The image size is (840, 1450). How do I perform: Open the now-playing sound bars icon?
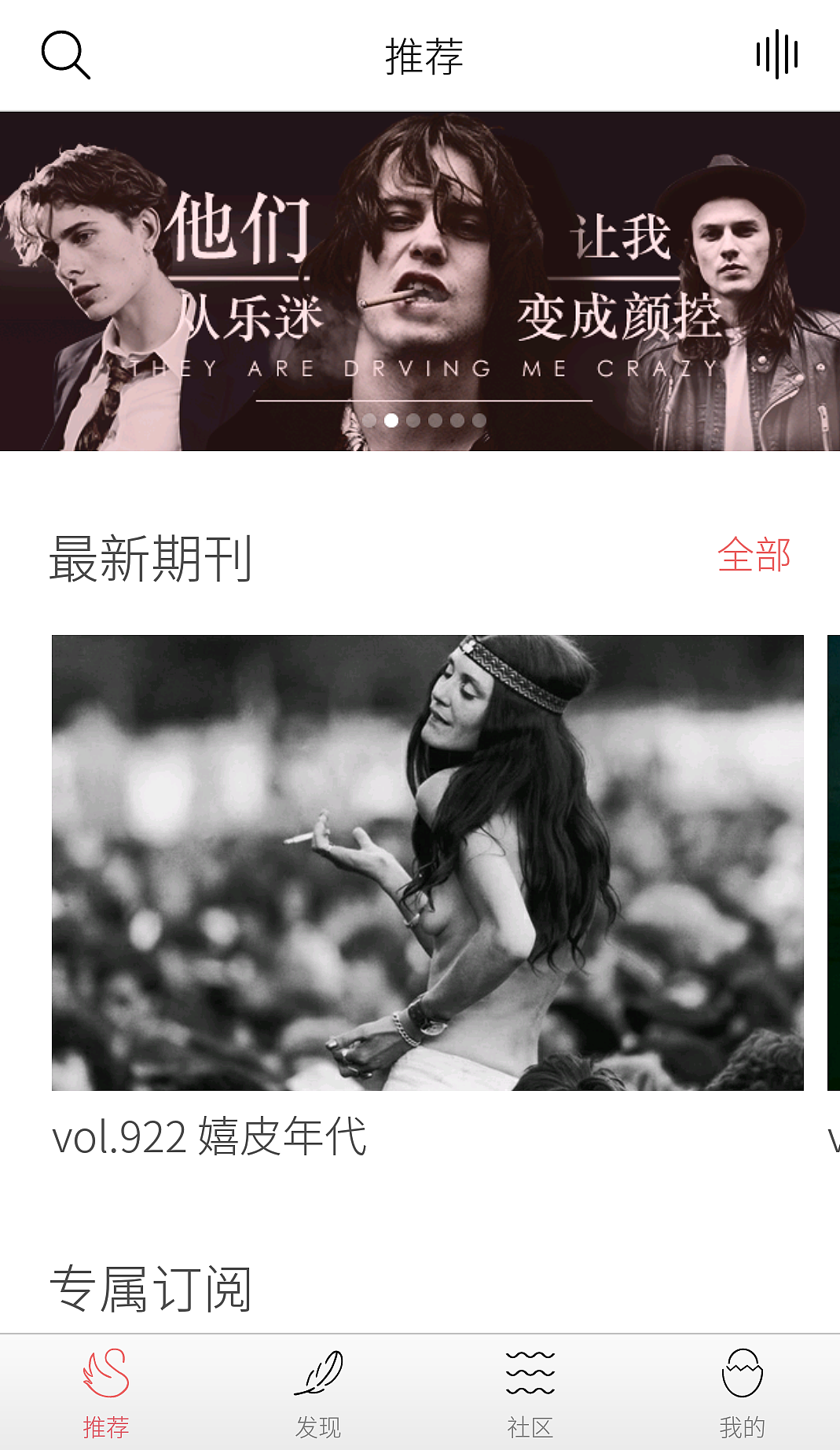(x=776, y=55)
